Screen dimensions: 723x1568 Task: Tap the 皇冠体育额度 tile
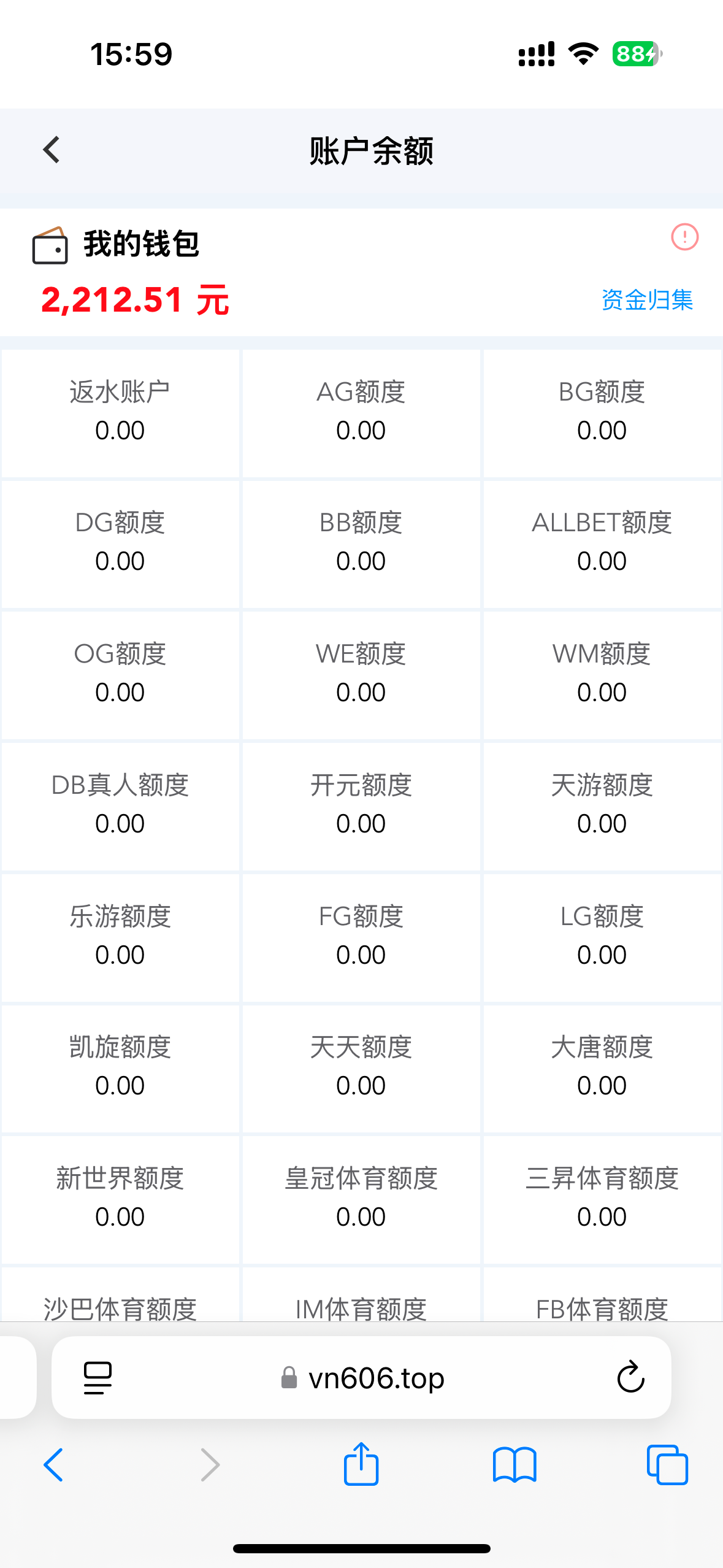pyautogui.click(x=361, y=1200)
